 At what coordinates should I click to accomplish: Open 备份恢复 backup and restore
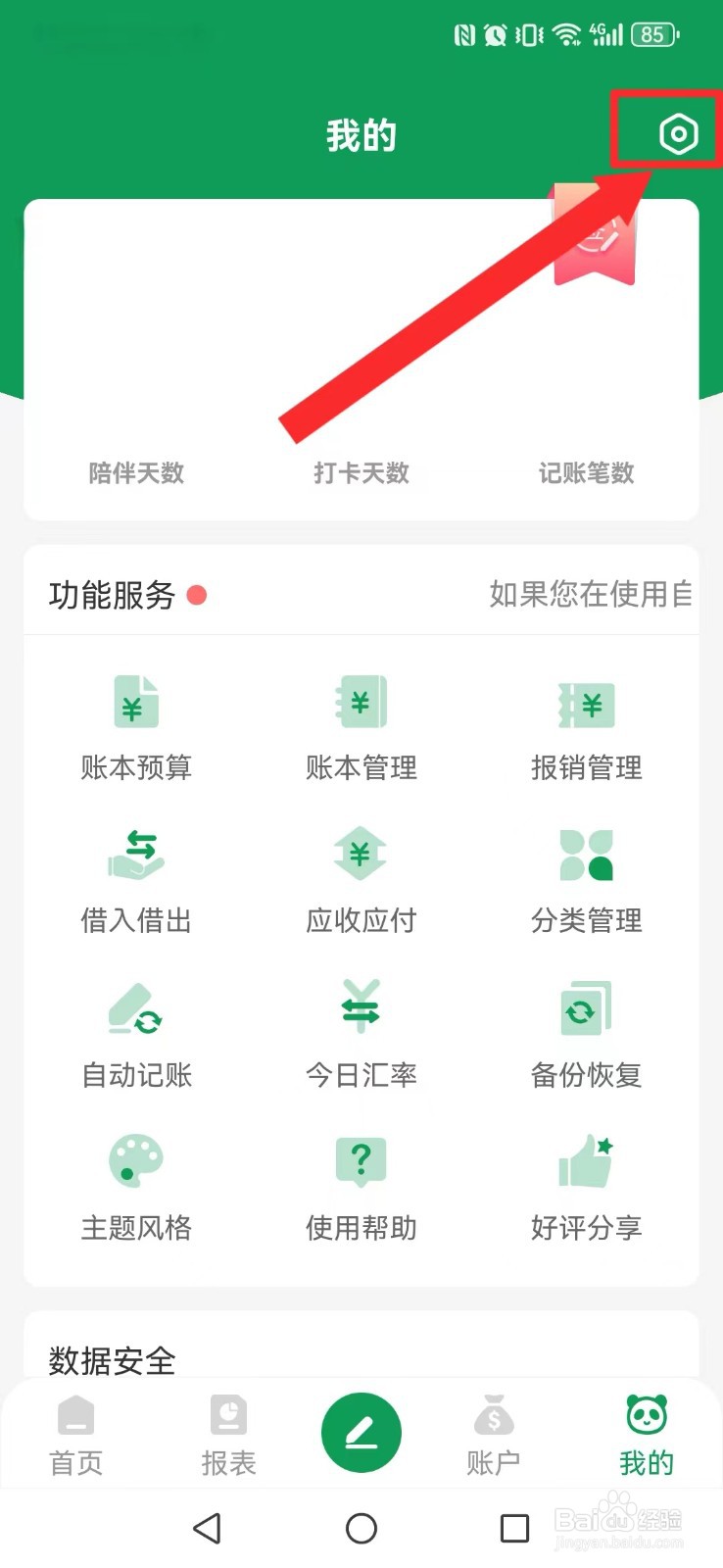tap(587, 1035)
